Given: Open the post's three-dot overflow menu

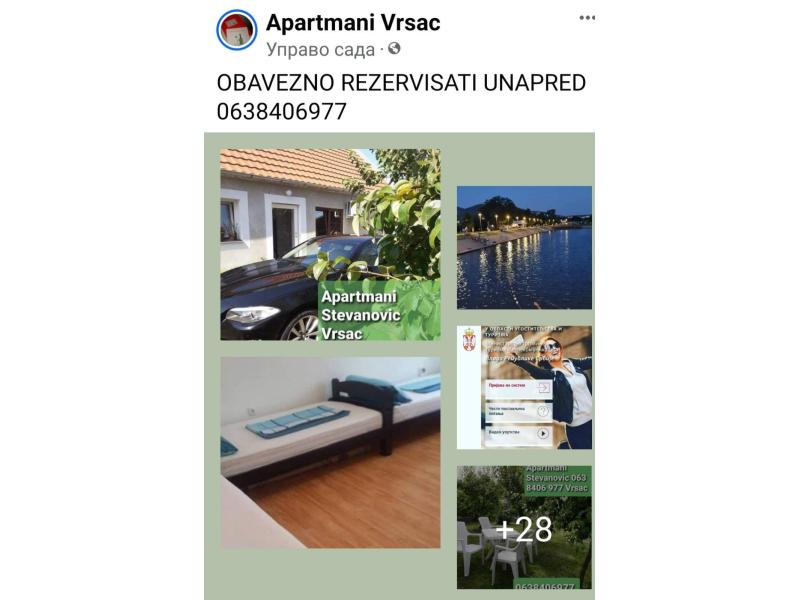Looking at the screenshot, I should [587, 18].
